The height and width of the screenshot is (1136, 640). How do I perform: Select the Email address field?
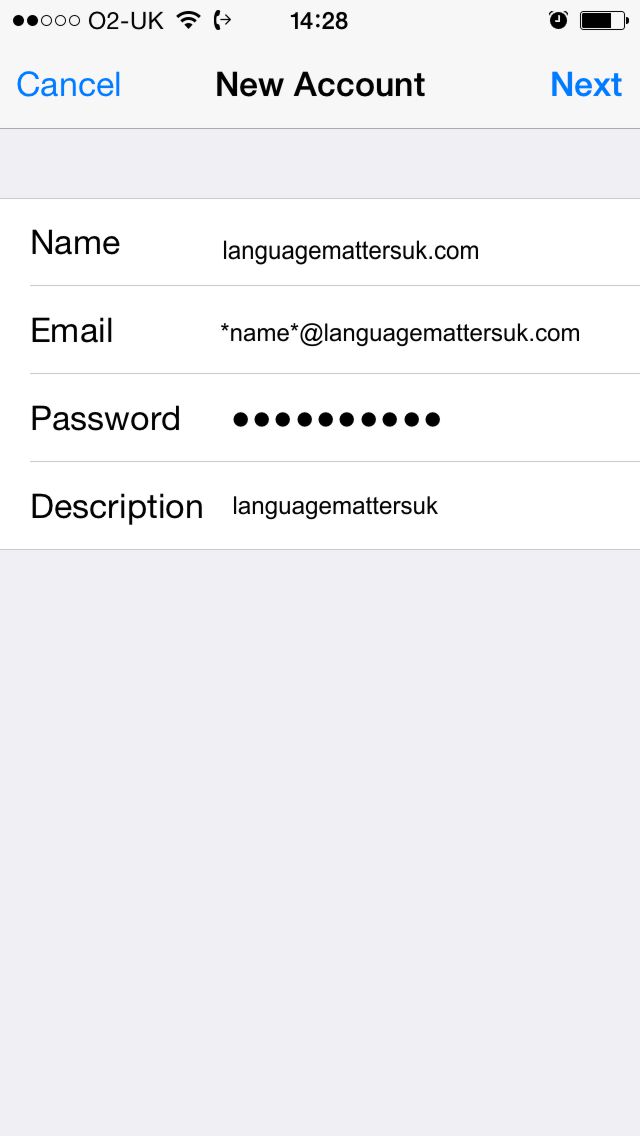point(400,333)
